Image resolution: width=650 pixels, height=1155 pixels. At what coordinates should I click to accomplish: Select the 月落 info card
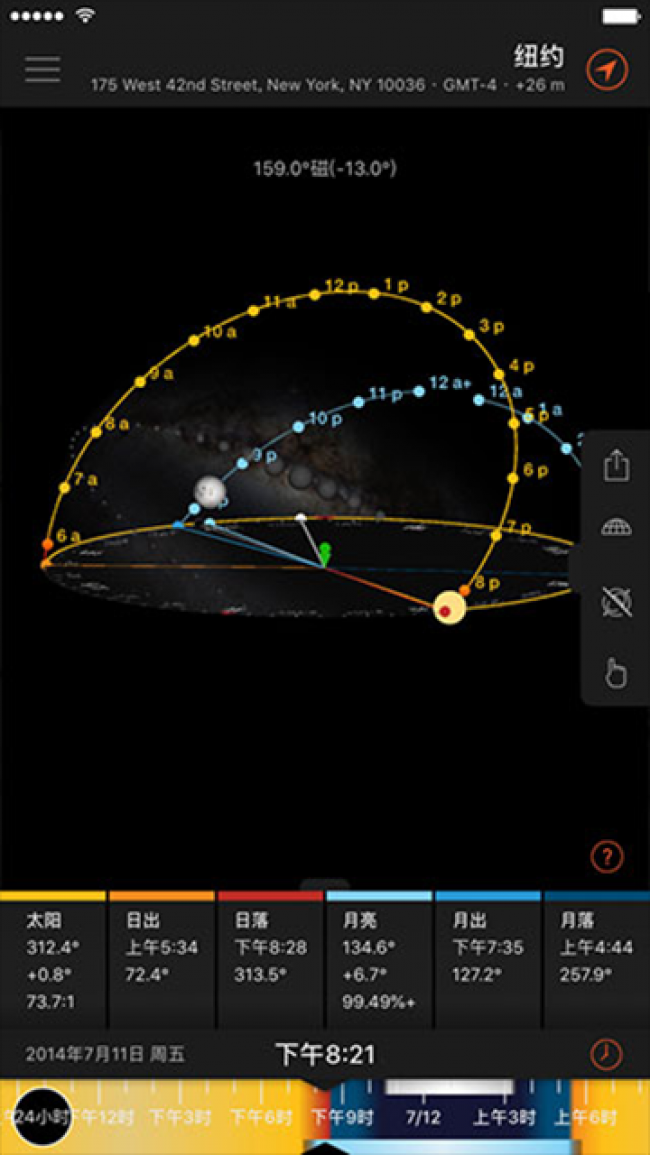(596, 961)
